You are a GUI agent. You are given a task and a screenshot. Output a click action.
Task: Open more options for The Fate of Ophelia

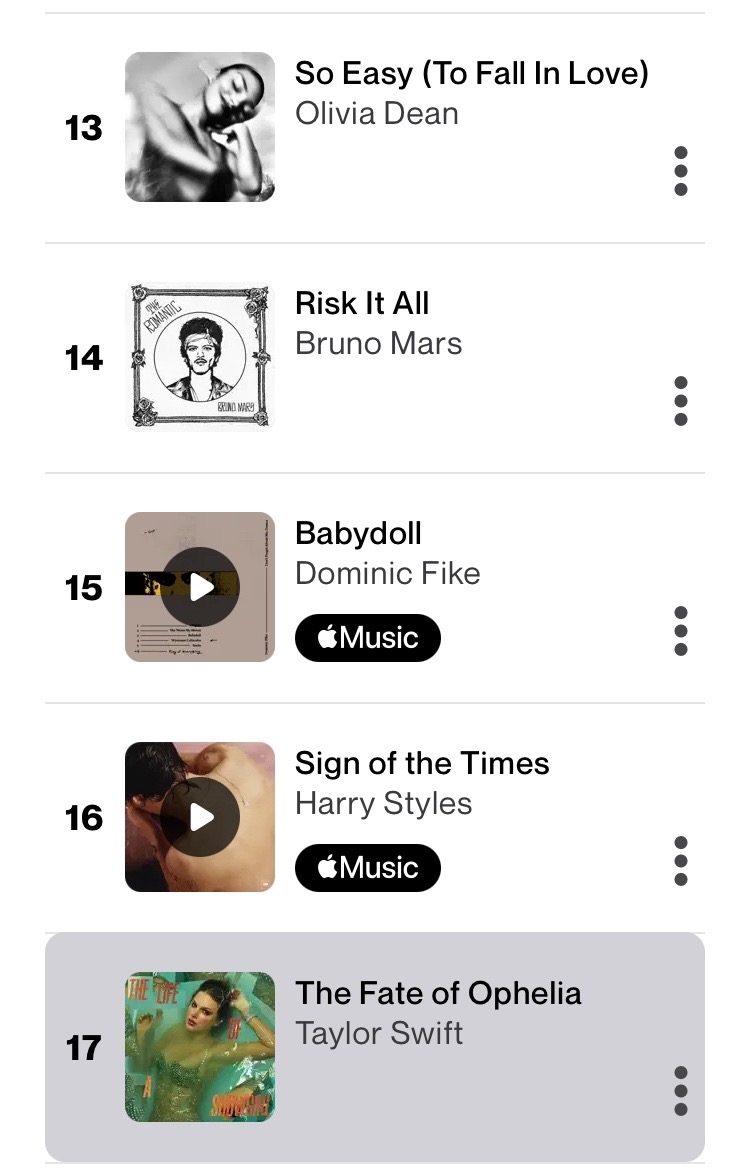681,1091
